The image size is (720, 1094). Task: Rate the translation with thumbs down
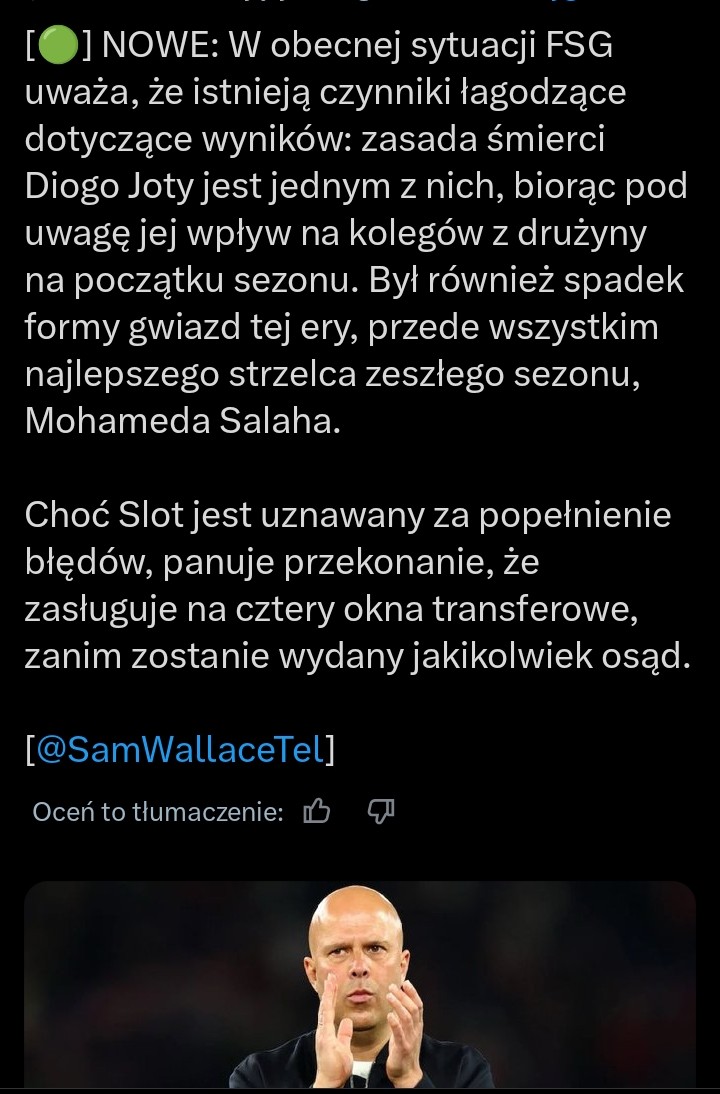point(381,812)
